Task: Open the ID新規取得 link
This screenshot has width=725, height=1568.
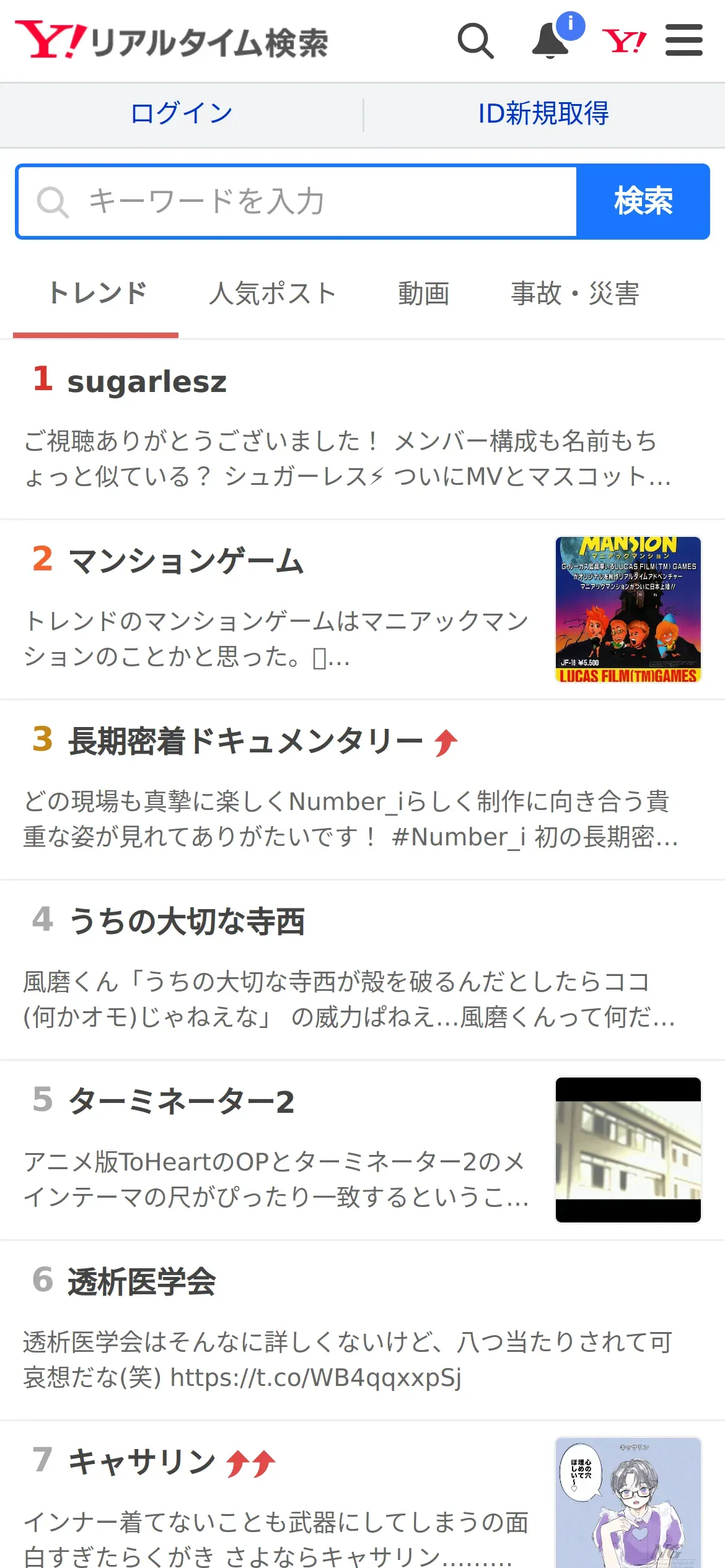Action: click(543, 114)
